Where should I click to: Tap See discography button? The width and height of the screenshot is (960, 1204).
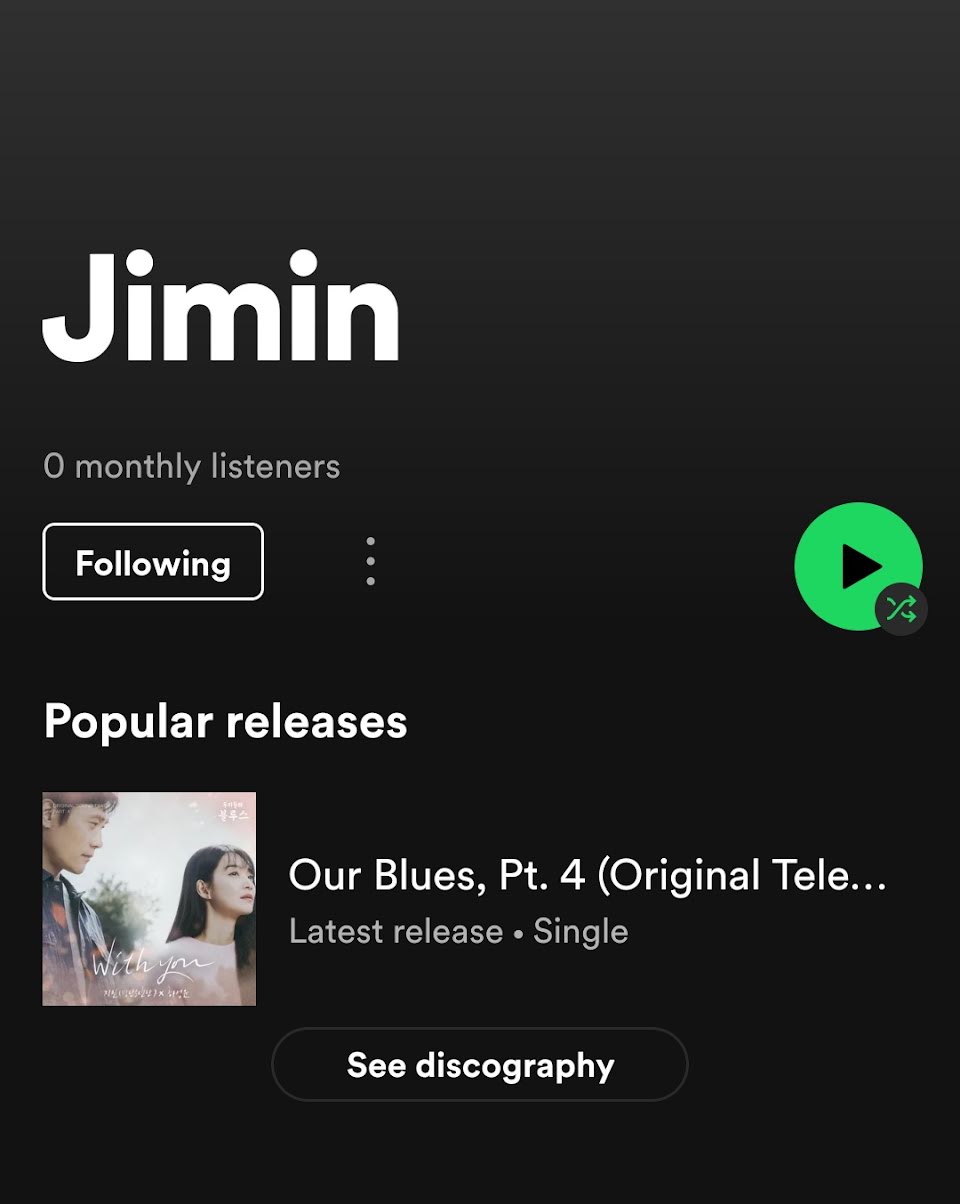[480, 1065]
